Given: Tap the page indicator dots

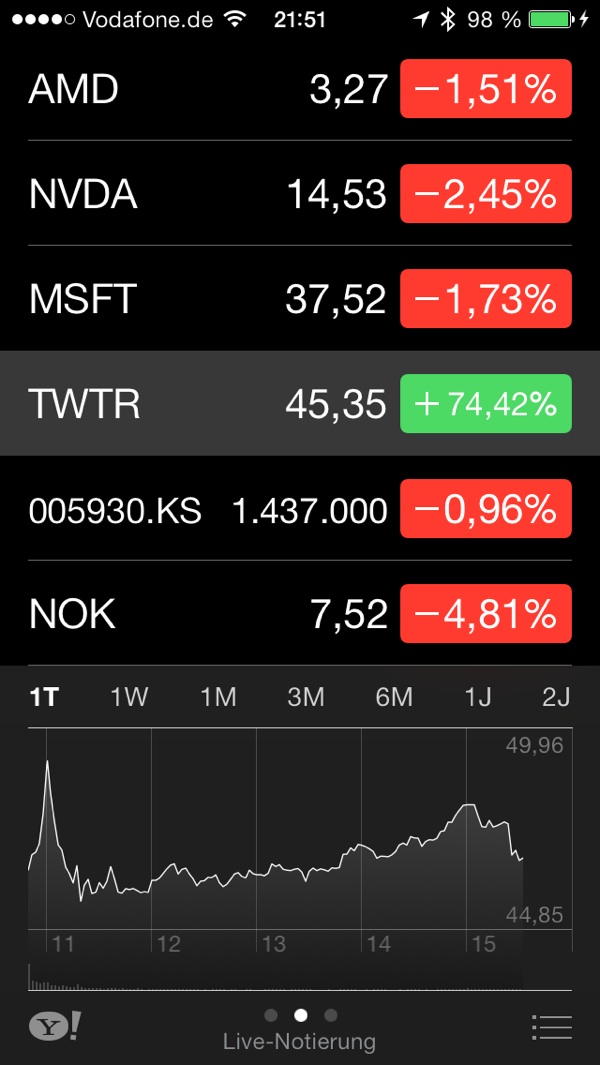Looking at the screenshot, I should click(x=300, y=1015).
